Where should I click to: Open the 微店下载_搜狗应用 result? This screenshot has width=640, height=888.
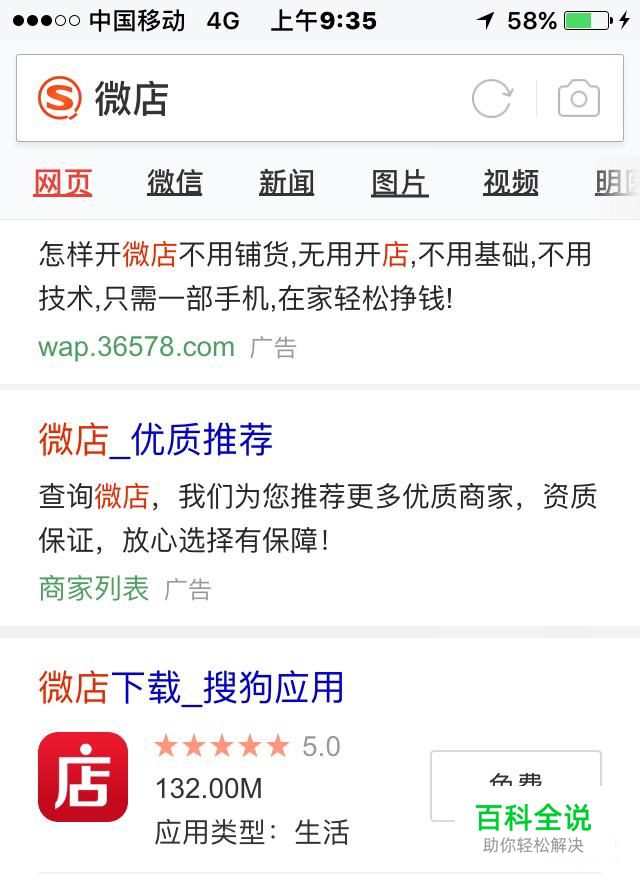[191, 688]
